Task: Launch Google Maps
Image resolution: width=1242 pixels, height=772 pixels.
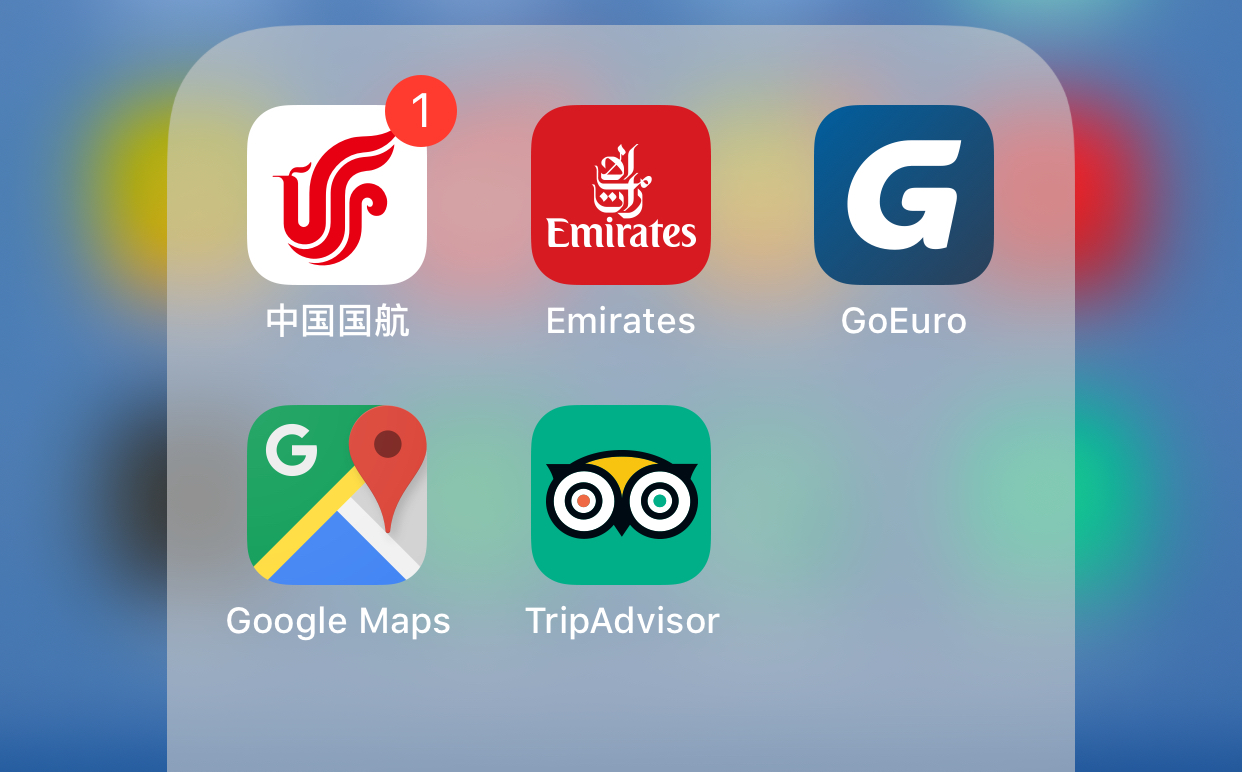Action: [x=337, y=495]
